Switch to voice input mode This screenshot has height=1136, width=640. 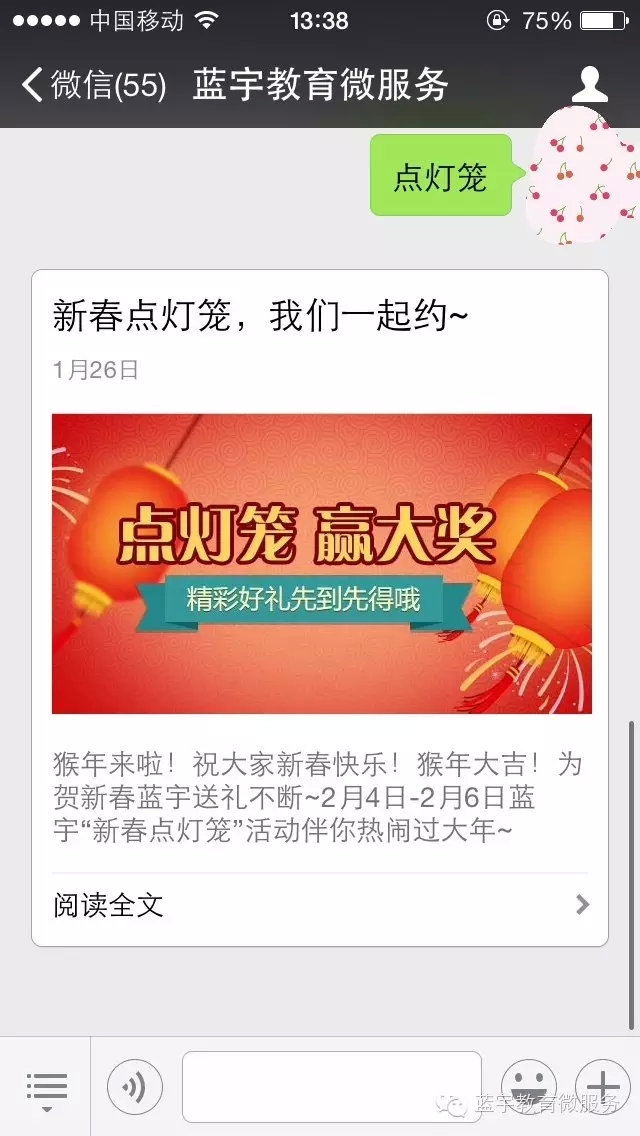pyautogui.click(x=135, y=1088)
